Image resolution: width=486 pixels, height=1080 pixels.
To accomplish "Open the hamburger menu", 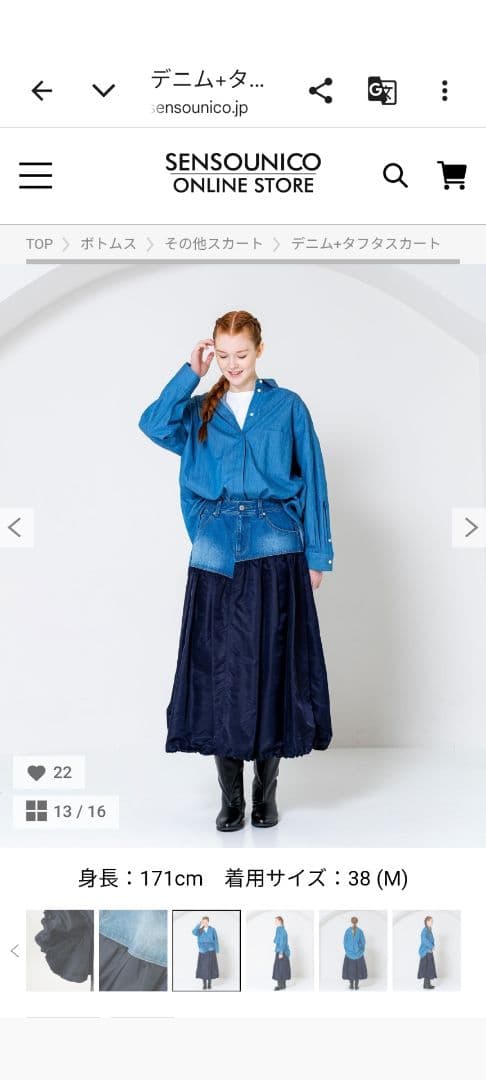I will [x=36, y=176].
